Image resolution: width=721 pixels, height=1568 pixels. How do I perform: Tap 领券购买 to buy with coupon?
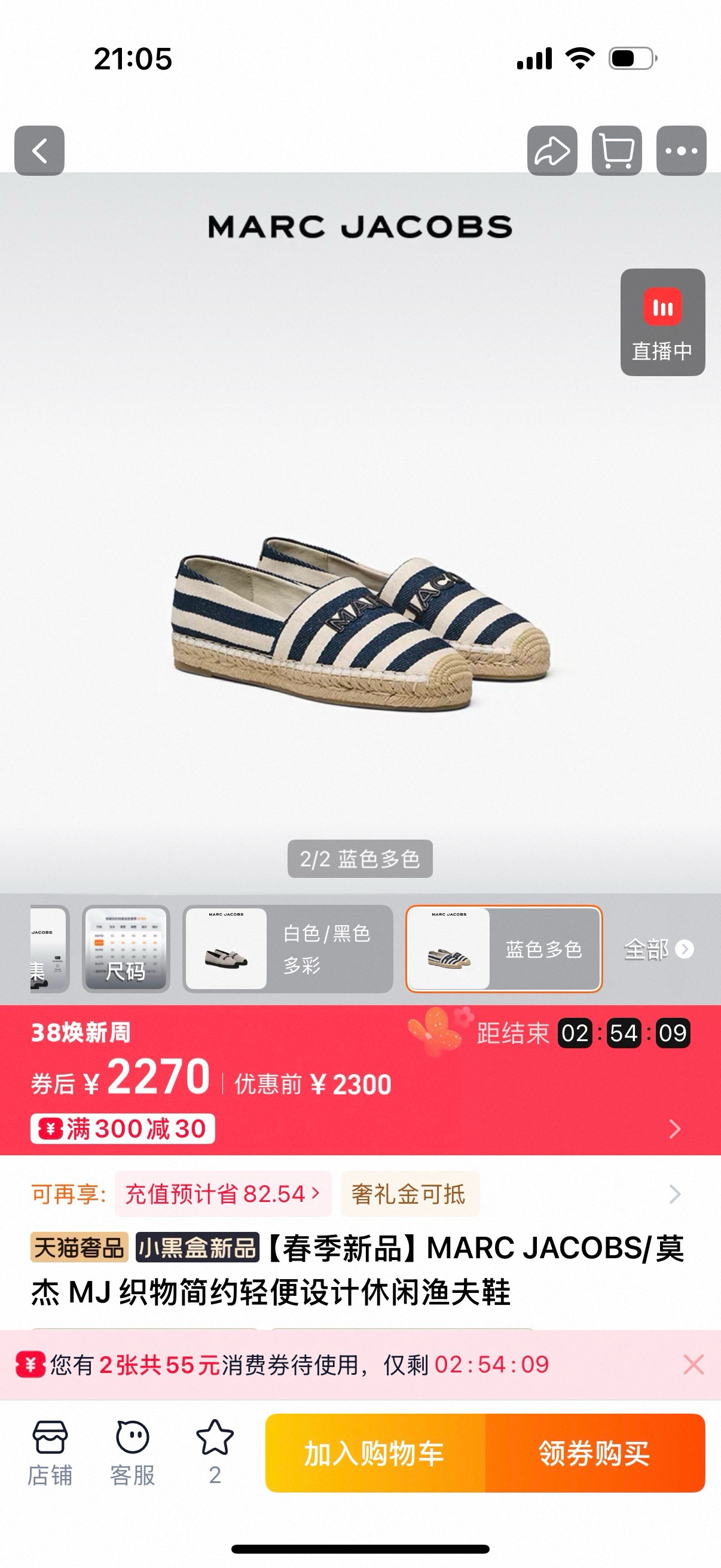pyautogui.click(x=594, y=1453)
